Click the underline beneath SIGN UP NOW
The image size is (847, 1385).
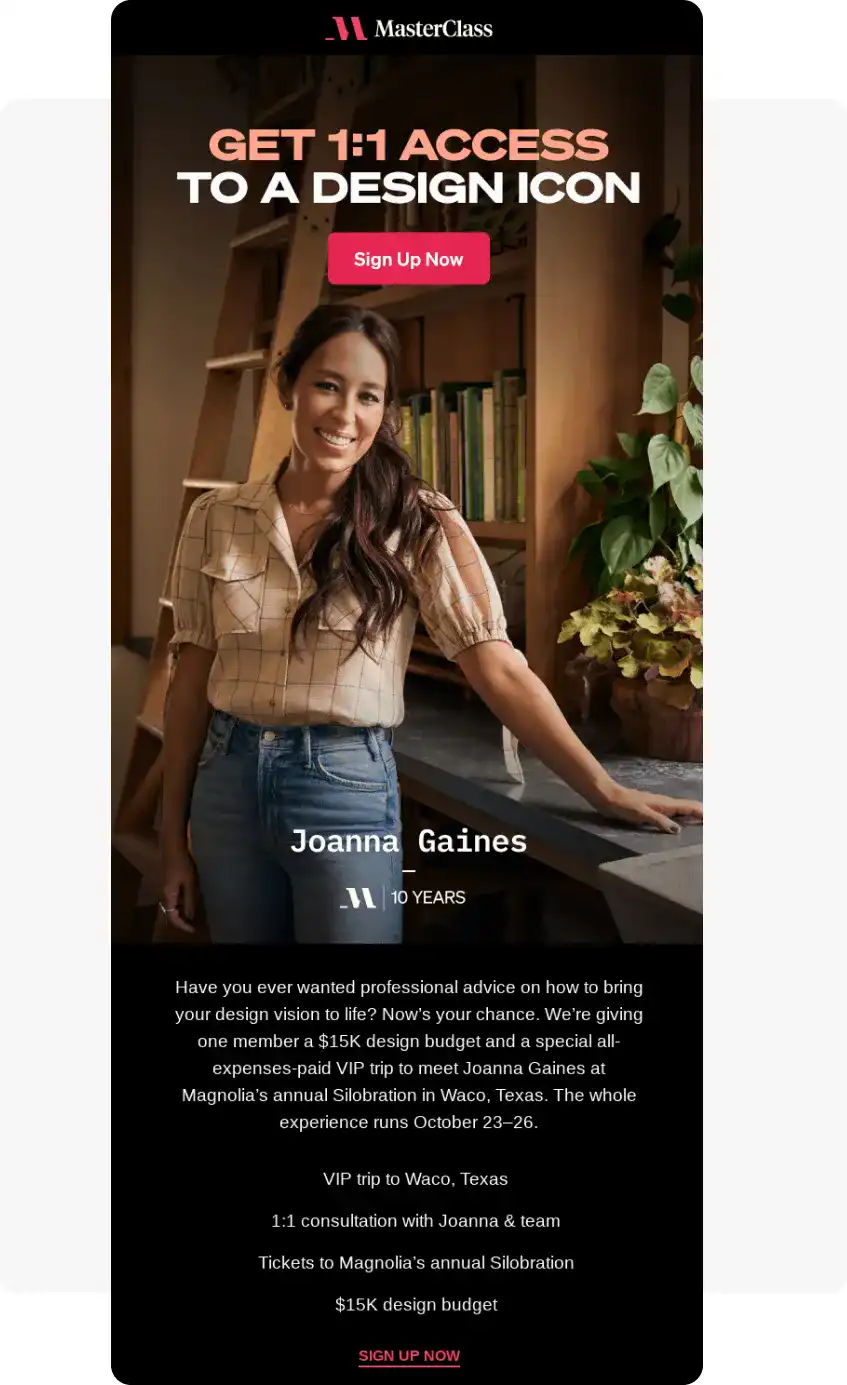[x=408, y=1364]
